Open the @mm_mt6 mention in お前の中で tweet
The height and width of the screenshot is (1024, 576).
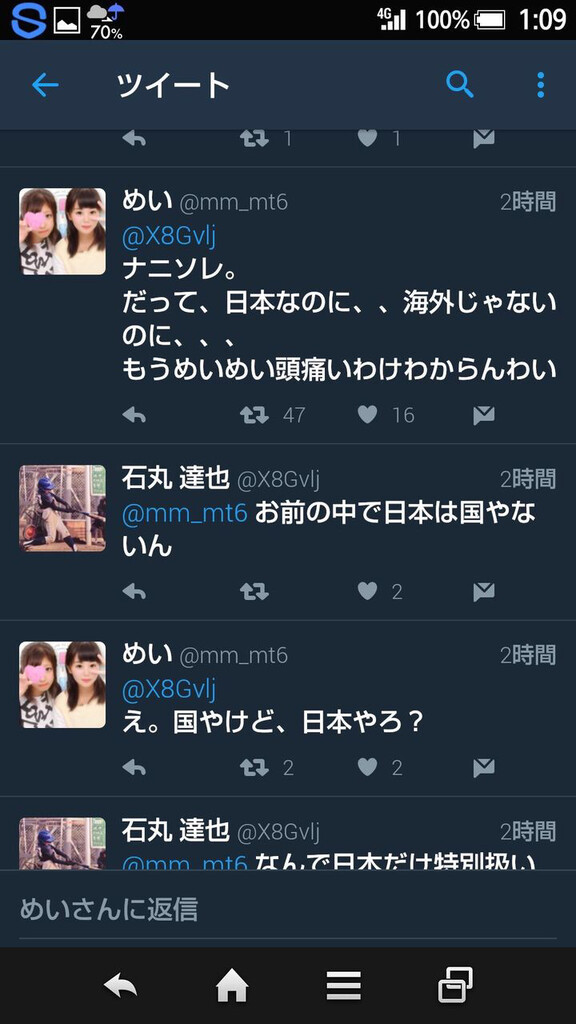point(185,515)
